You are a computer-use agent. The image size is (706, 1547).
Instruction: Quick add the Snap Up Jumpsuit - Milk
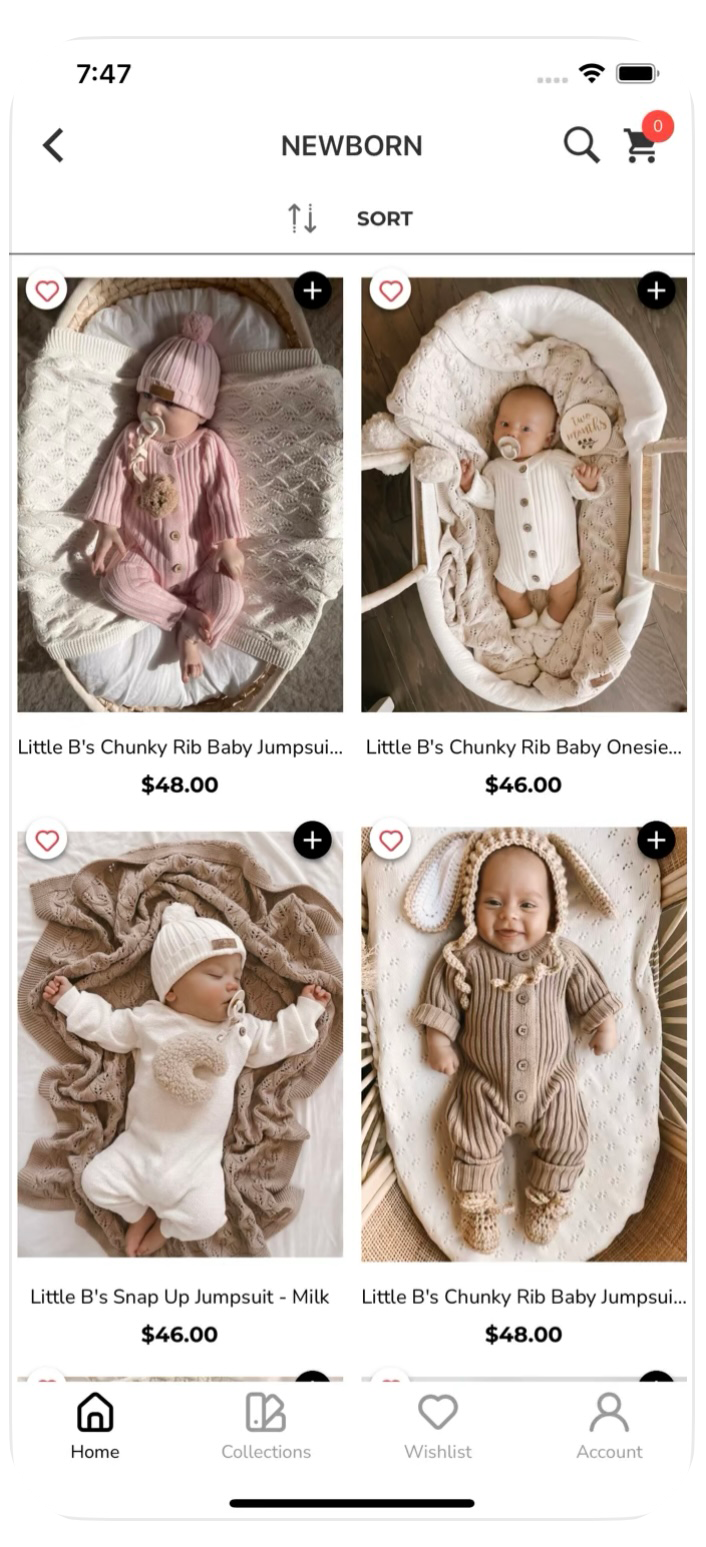pyautogui.click(x=313, y=840)
